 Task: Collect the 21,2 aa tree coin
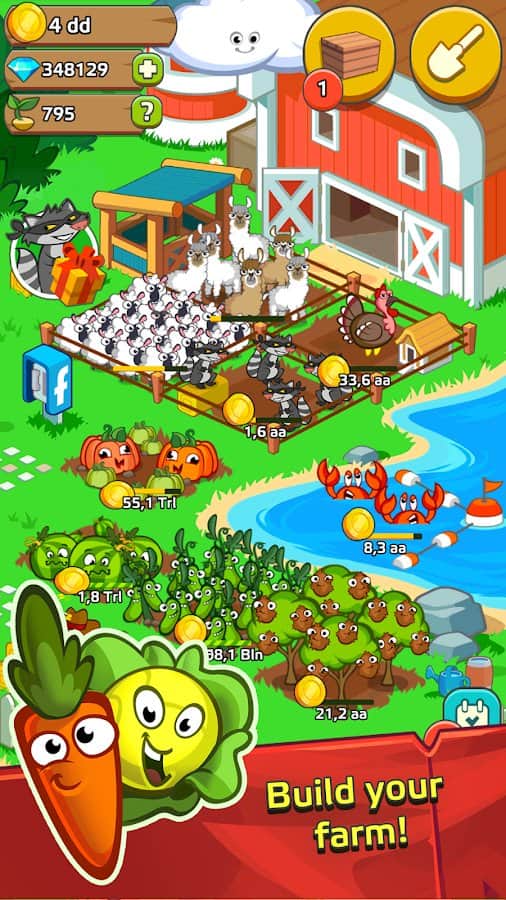(x=310, y=690)
